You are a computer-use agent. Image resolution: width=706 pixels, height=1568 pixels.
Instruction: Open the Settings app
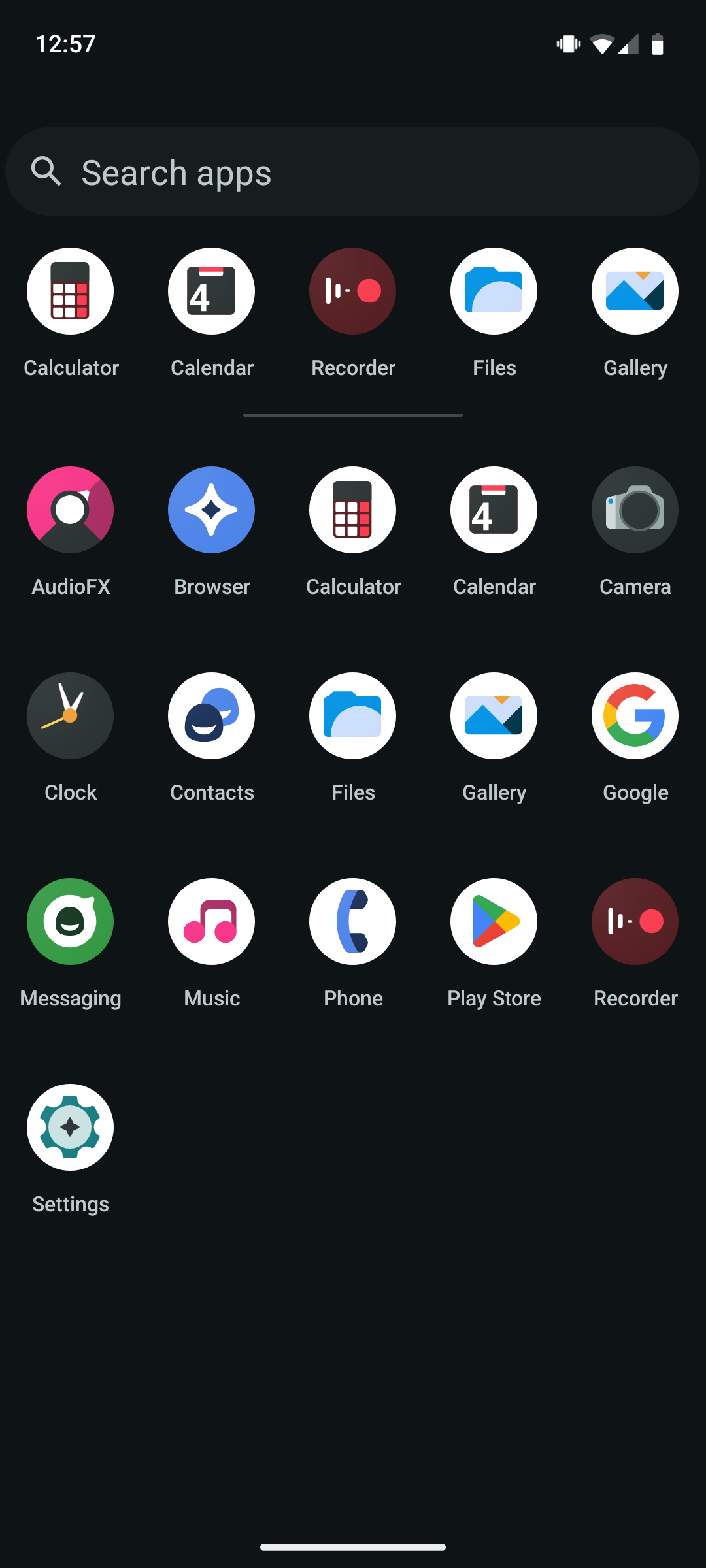point(70,1127)
